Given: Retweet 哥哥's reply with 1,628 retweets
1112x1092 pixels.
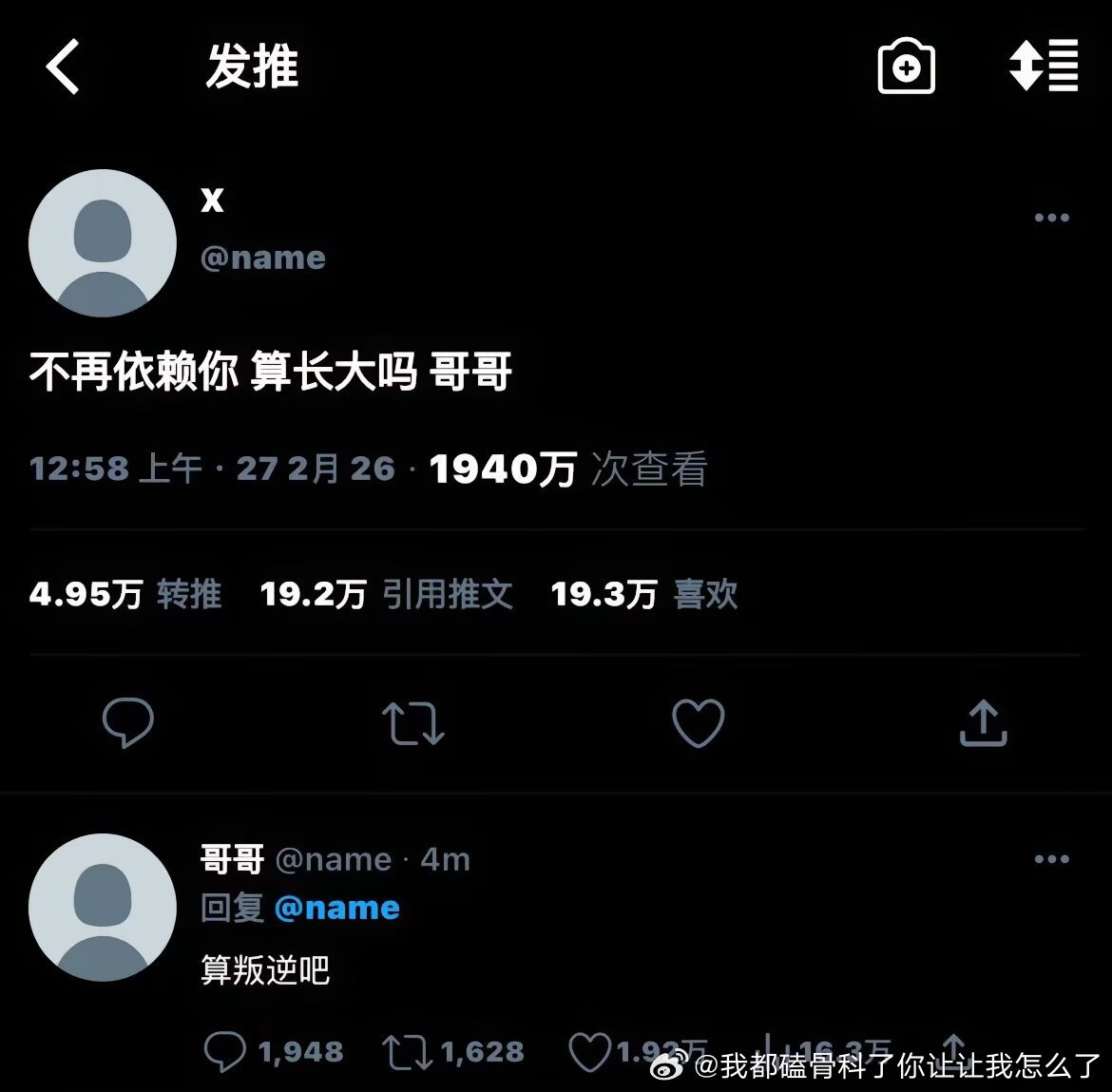Looking at the screenshot, I should [x=406, y=1052].
